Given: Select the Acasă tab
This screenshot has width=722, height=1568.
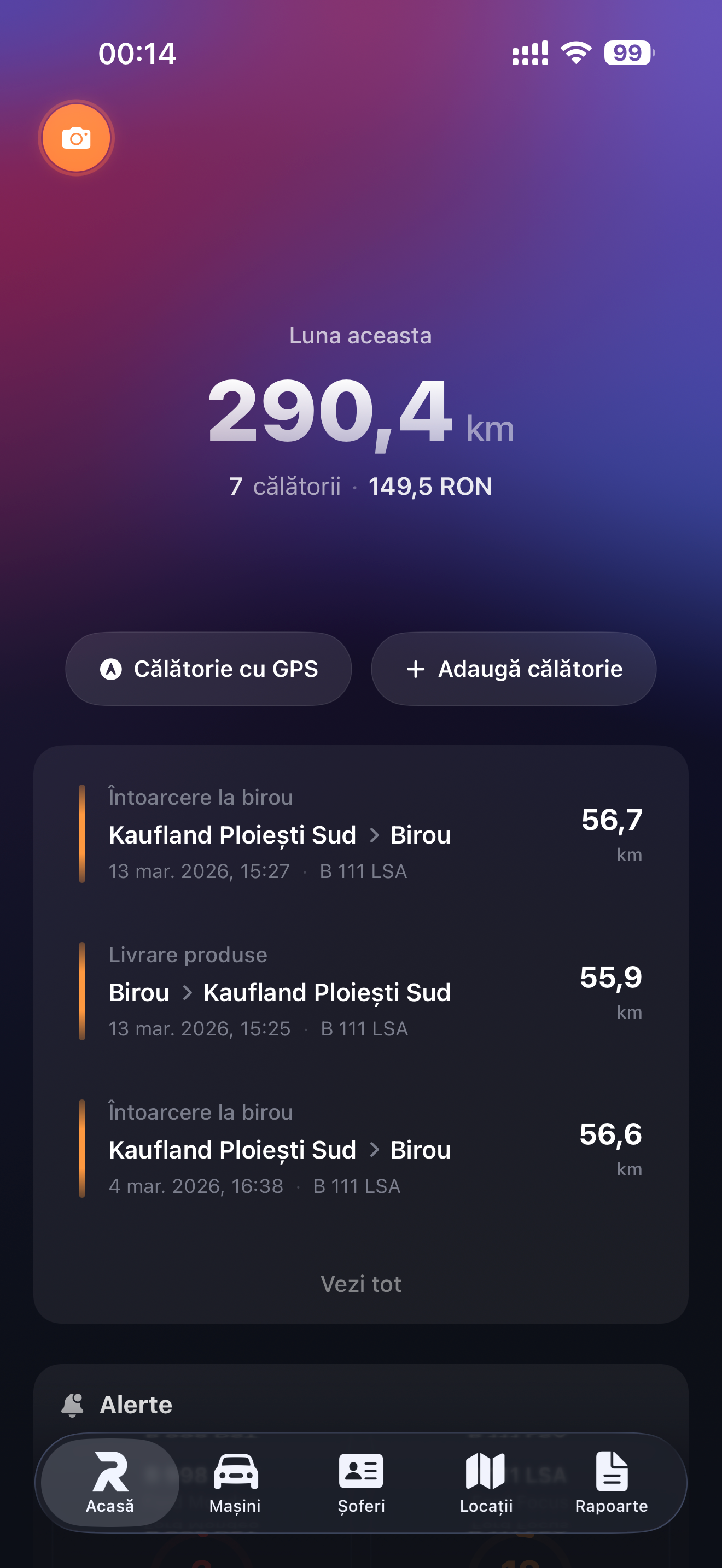Looking at the screenshot, I should pos(110,1483).
